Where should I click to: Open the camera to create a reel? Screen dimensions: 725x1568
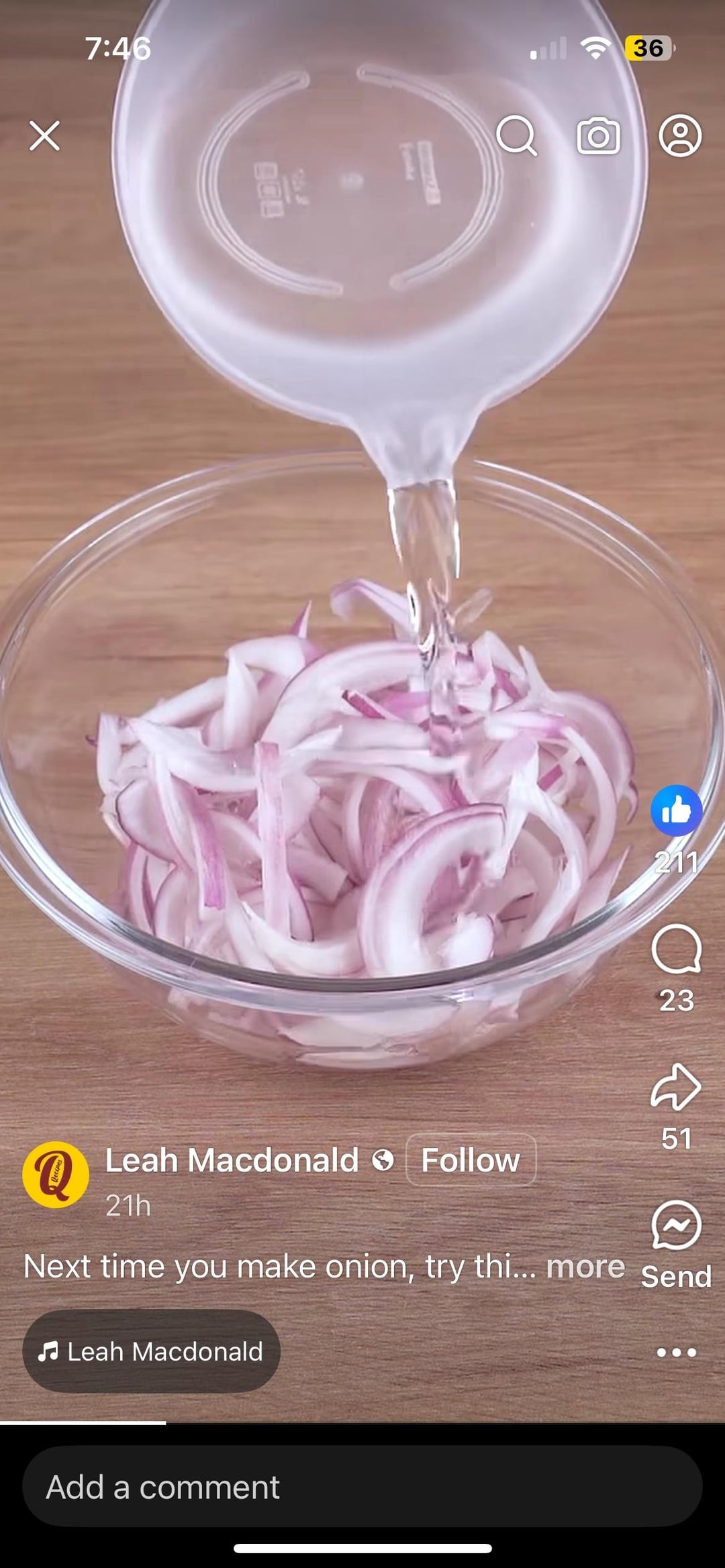click(598, 136)
